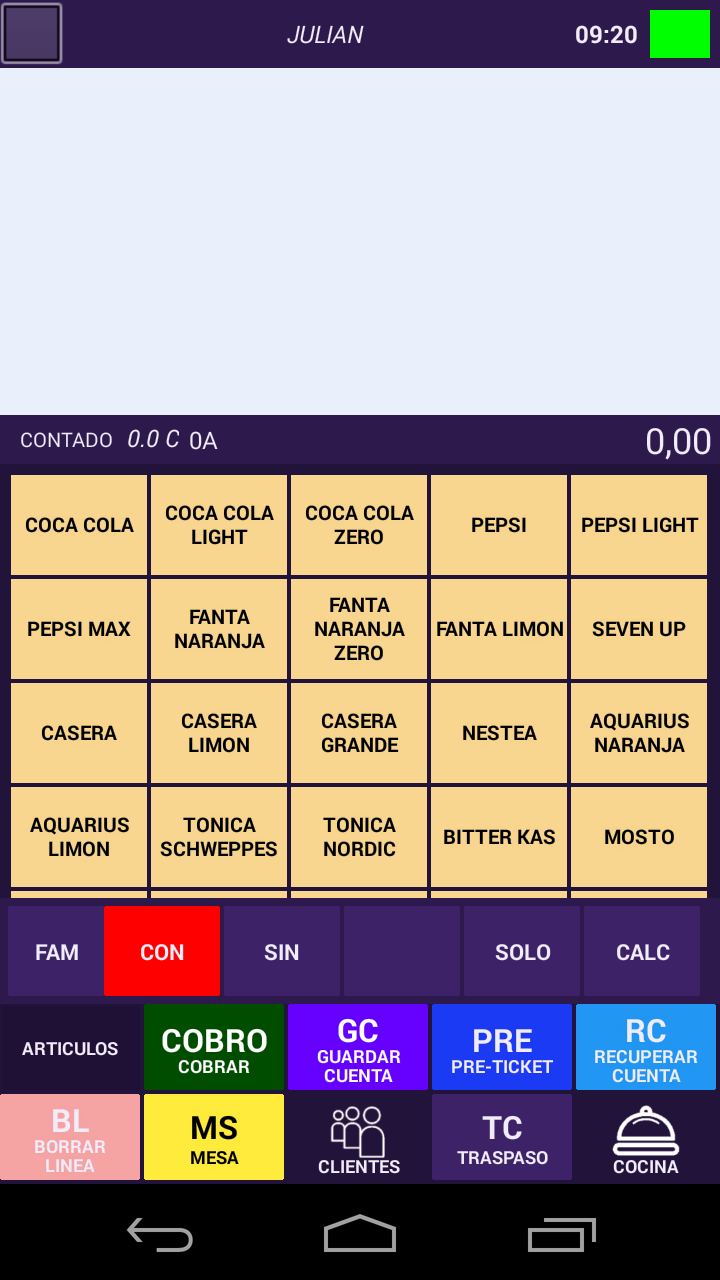
Task: Recover an account with RC Recuperar Cuenta
Action: (646, 1048)
